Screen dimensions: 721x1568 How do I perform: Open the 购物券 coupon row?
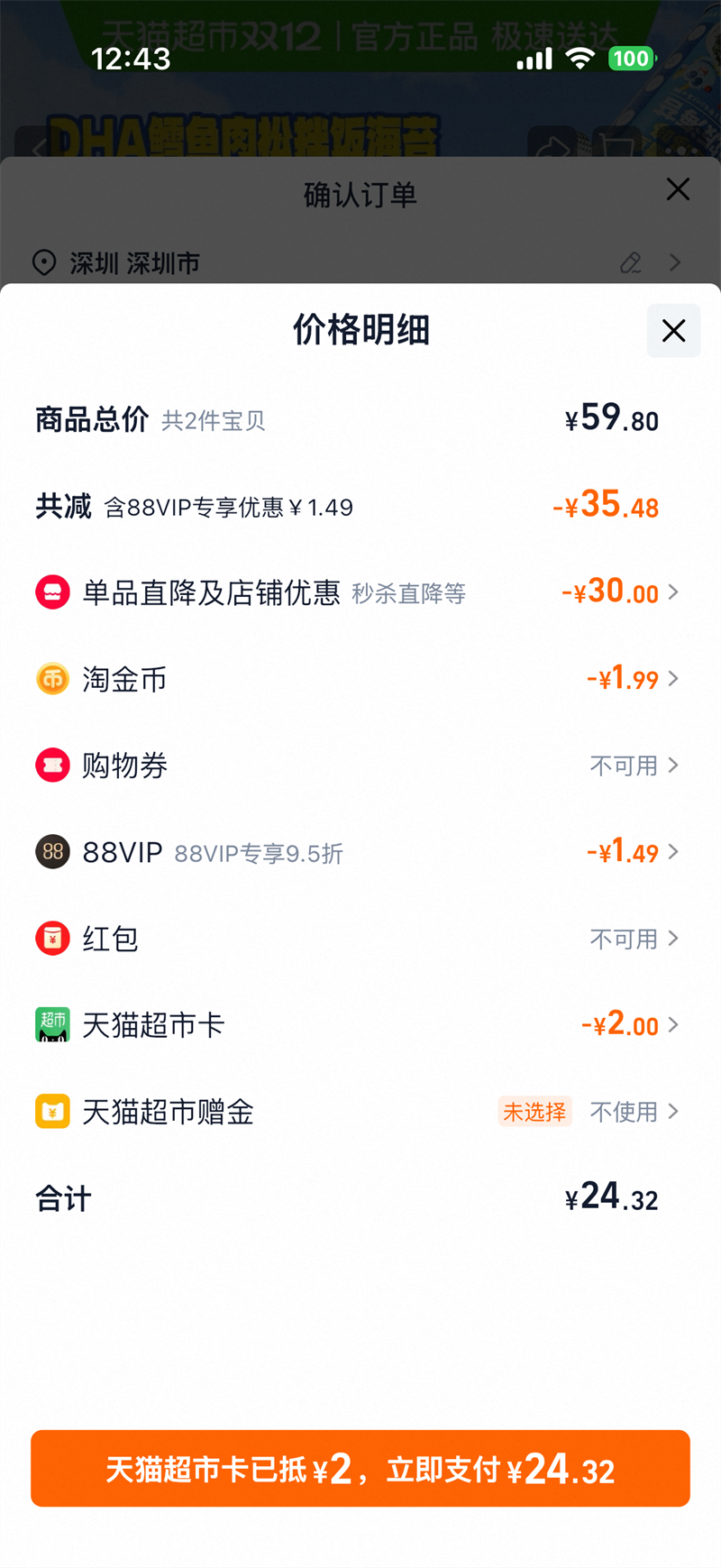(360, 766)
